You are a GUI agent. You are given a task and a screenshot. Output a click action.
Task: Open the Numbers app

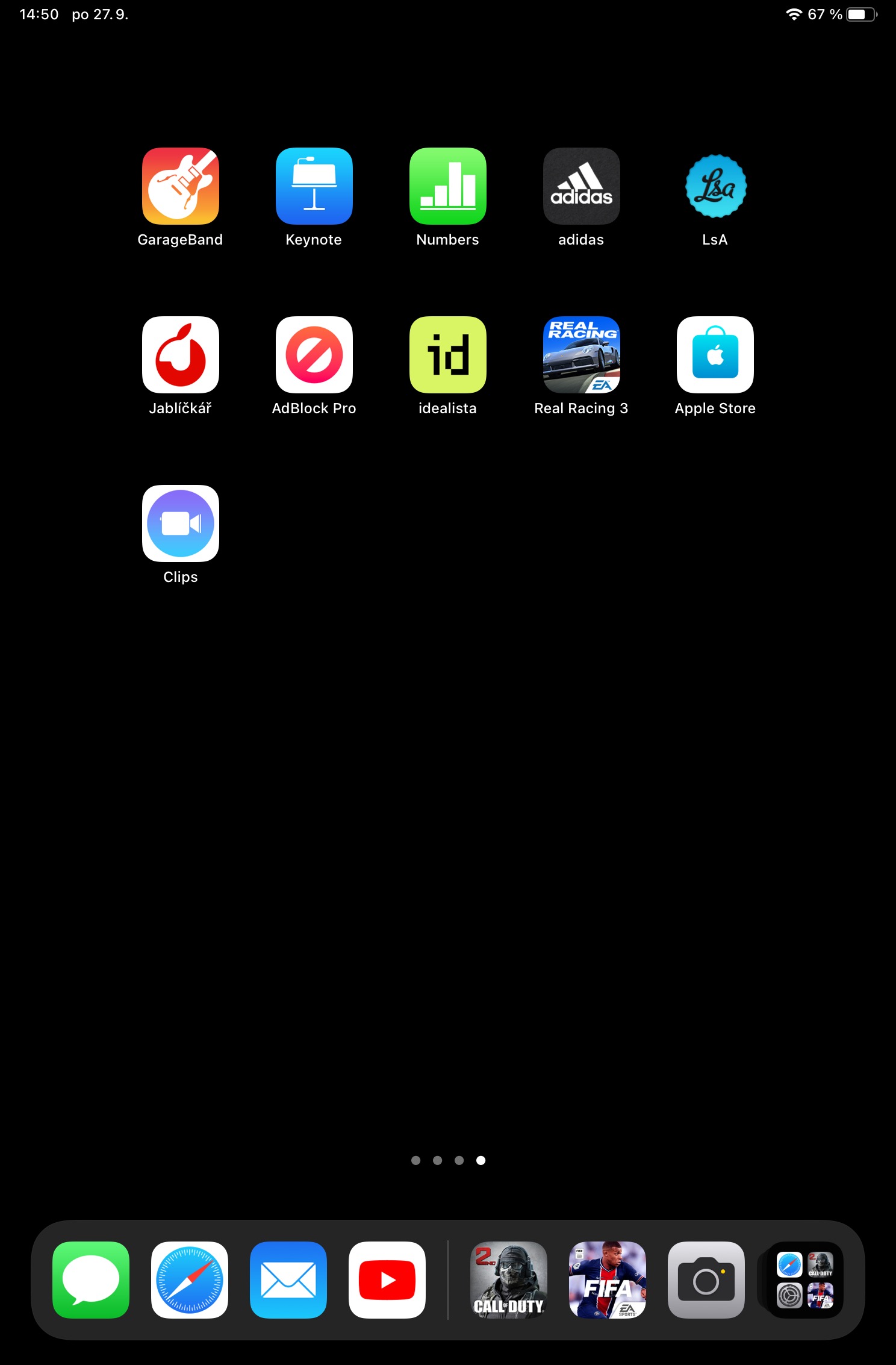coord(447,186)
